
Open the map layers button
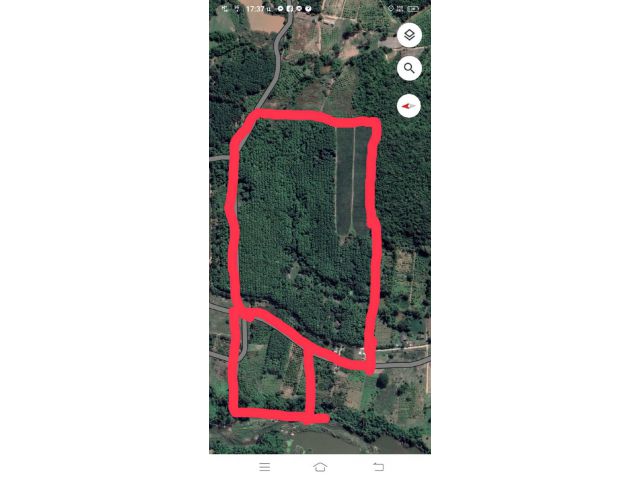tap(409, 35)
